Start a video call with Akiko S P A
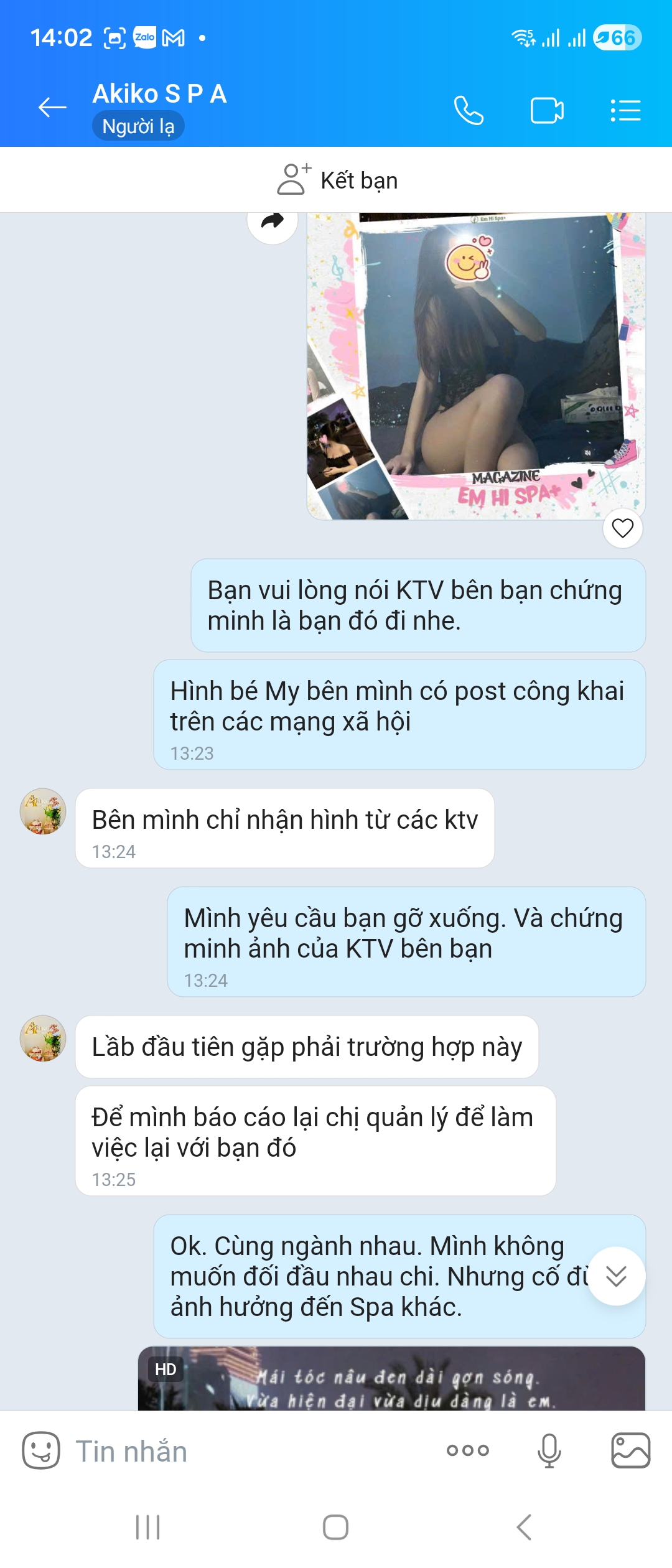The image size is (672, 1568). 547,111
